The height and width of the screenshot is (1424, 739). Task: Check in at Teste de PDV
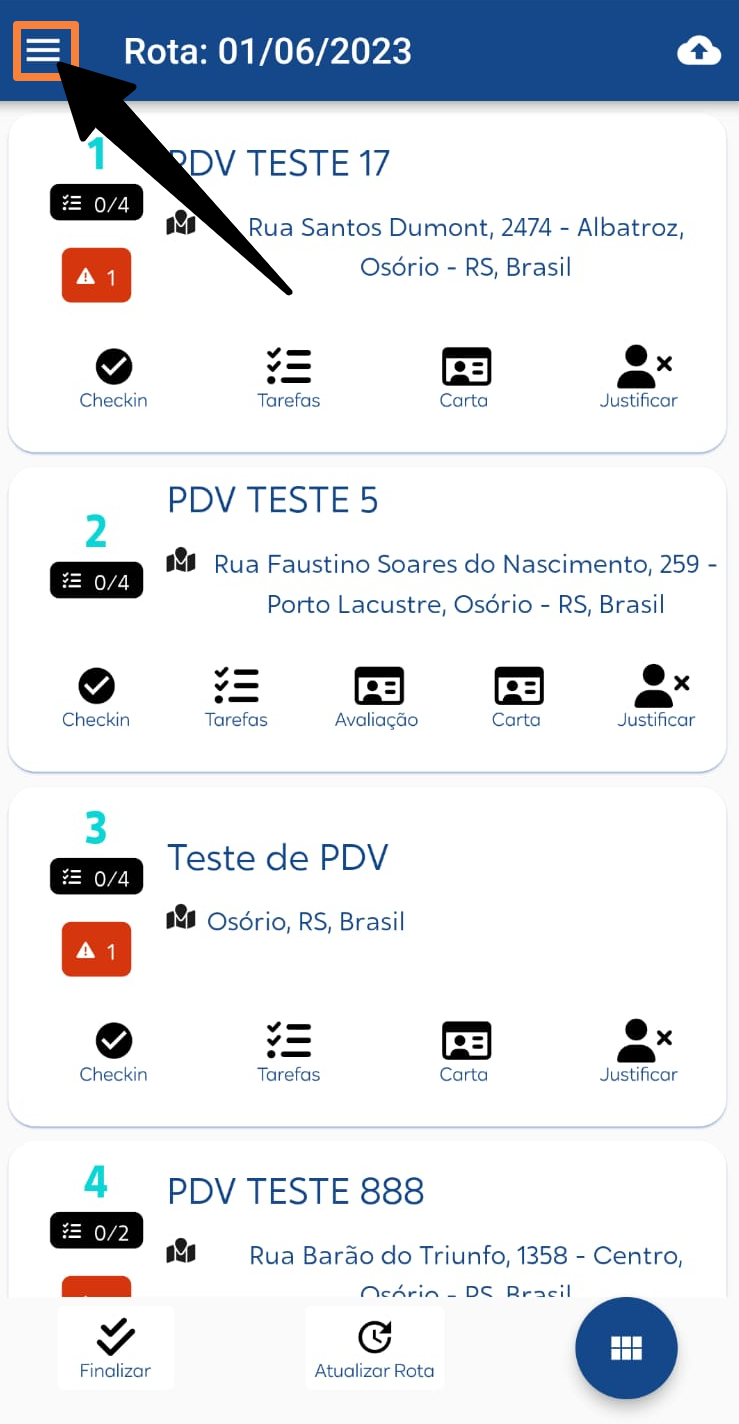[x=114, y=1053]
